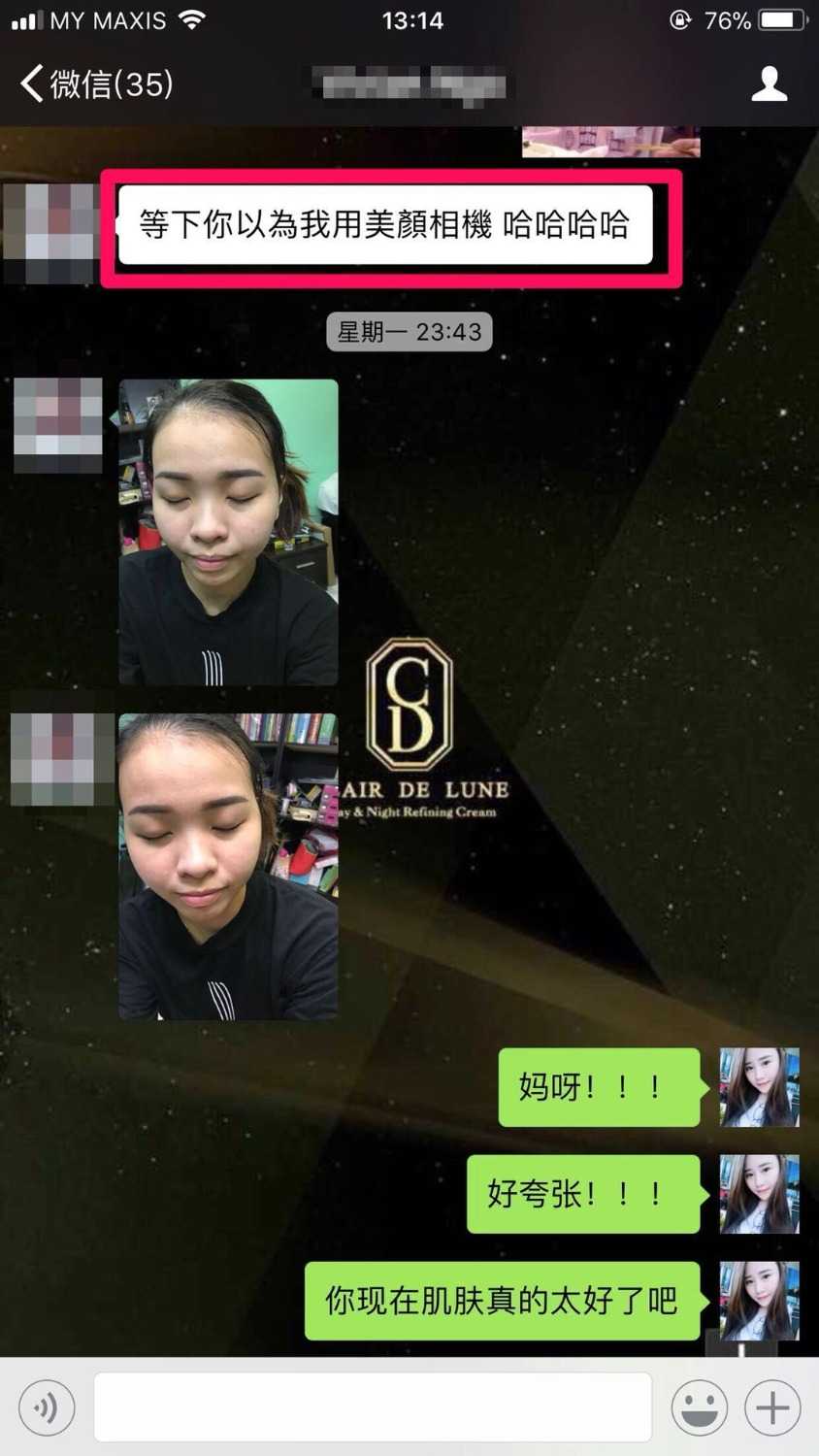This screenshot has height=1456, width=819.
Task: Open the plus attachments menu
Action: pyautogui.click(x=772, y=1406)
